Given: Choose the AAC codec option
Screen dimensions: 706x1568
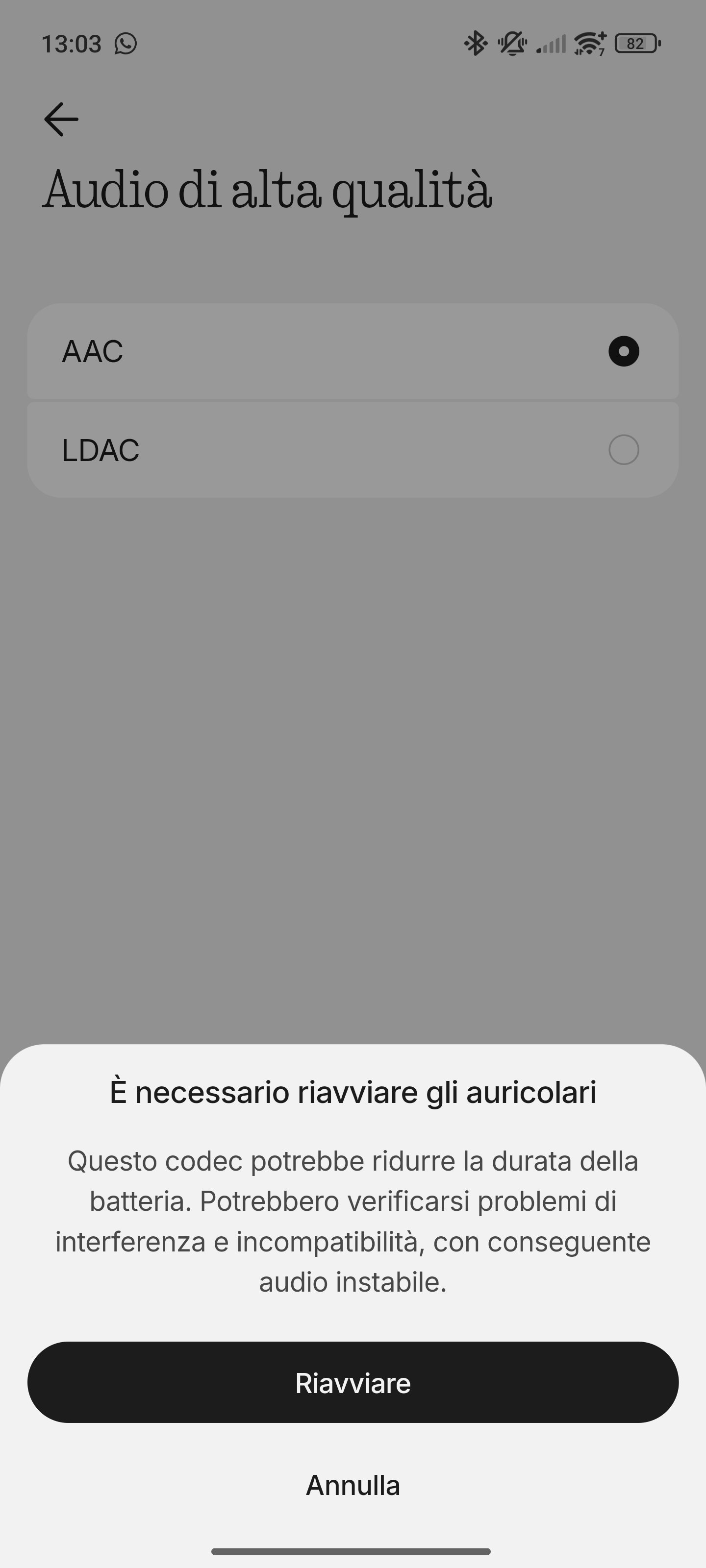Looking at the screenshot, I should 353,351.
